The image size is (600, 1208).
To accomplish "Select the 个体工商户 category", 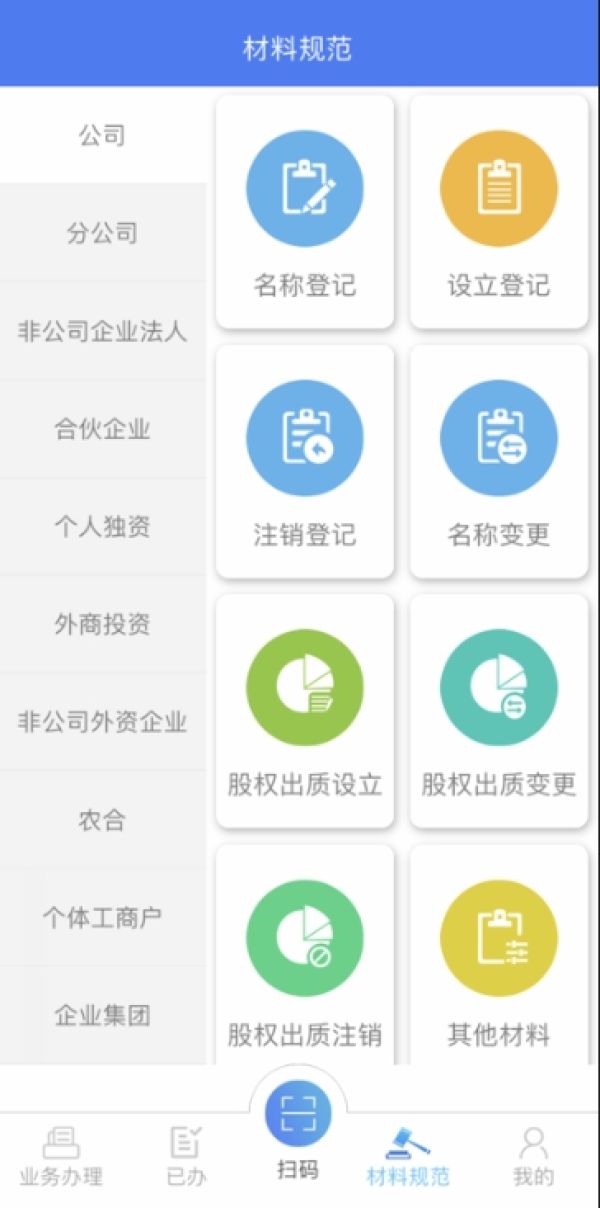I will tap(103, 917).
